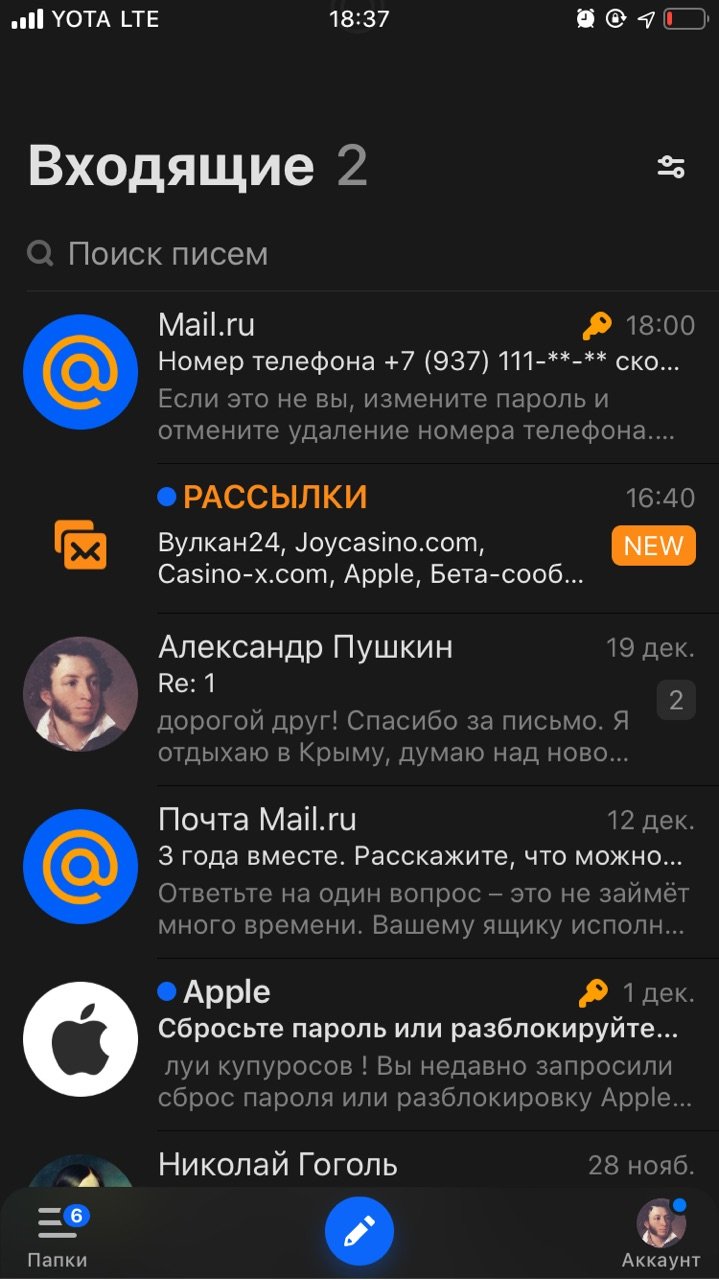Switch to the Аккаунт tab
The width and height of the screenshot is (719, 1280).
point(661,1235)
